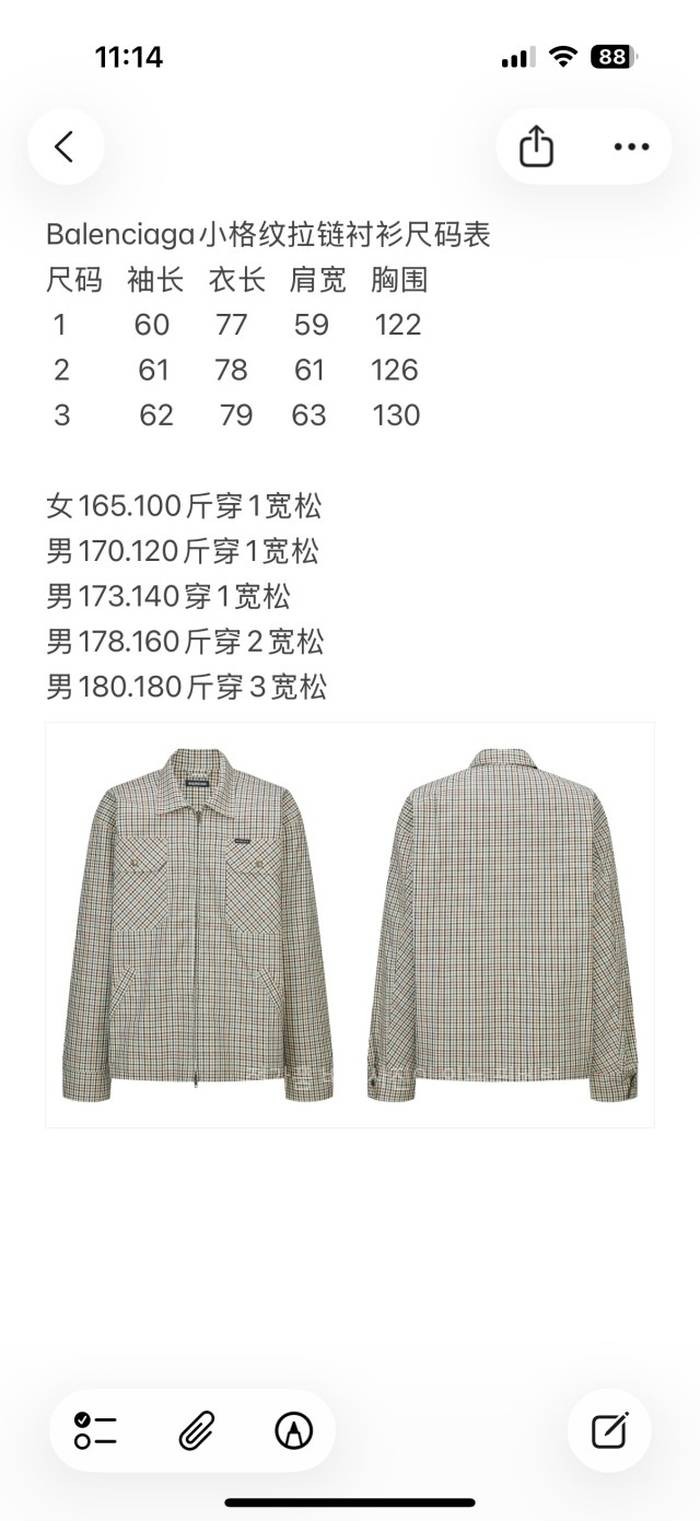
Task: Open the more options menu
Action: (631, 147)
